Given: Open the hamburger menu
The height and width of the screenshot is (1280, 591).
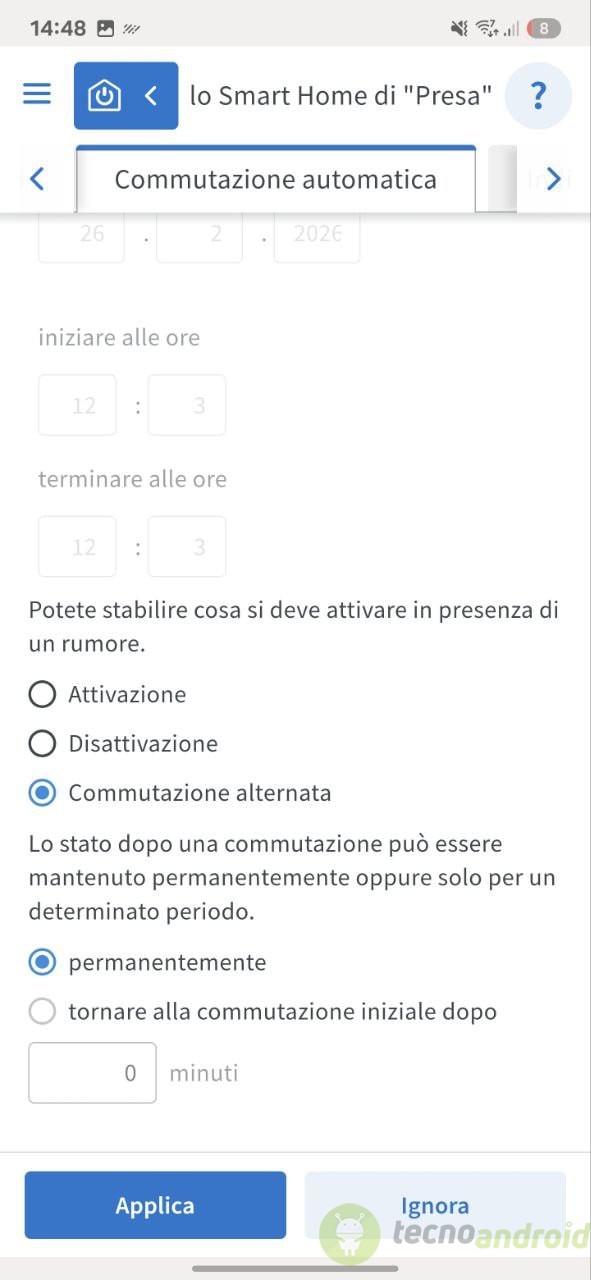Looking at the screenshot, I should 37,94.
